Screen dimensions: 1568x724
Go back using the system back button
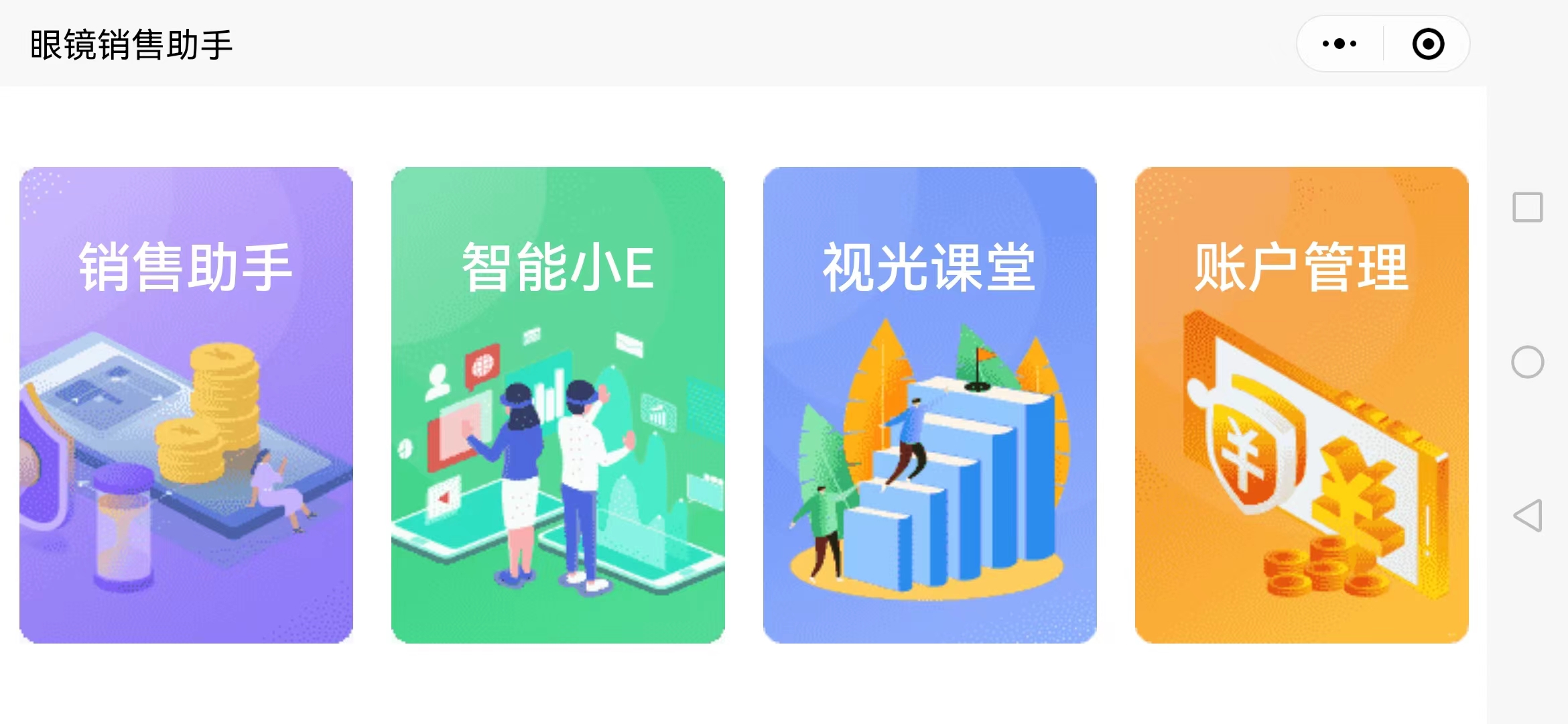click(x=1528, y=516)
